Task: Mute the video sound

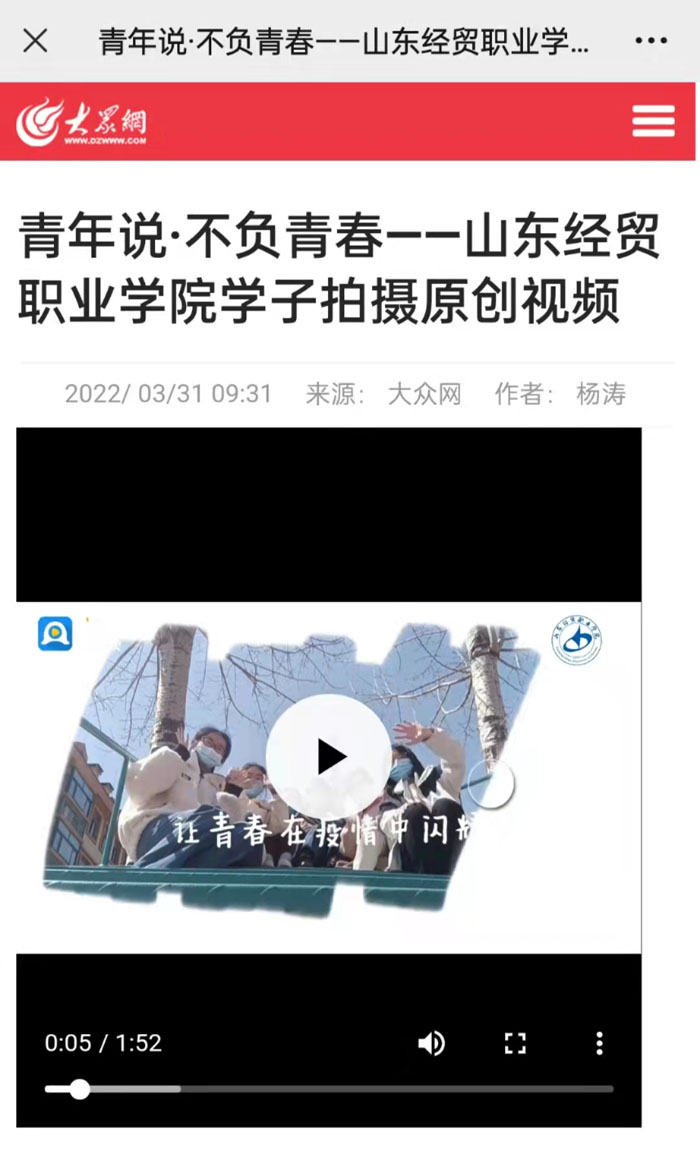Action: coord(431,1043)
